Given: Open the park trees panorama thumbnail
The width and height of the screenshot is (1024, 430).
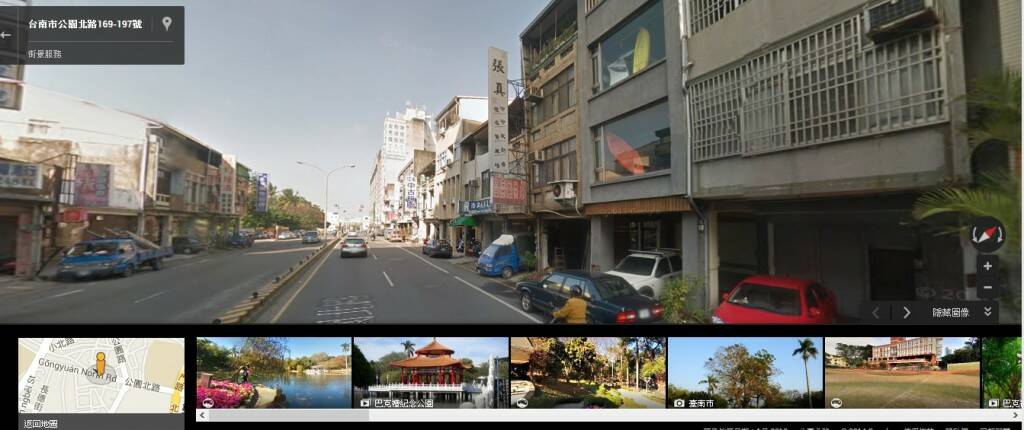Looking at the screenshot, I should [x=587, y=372].
